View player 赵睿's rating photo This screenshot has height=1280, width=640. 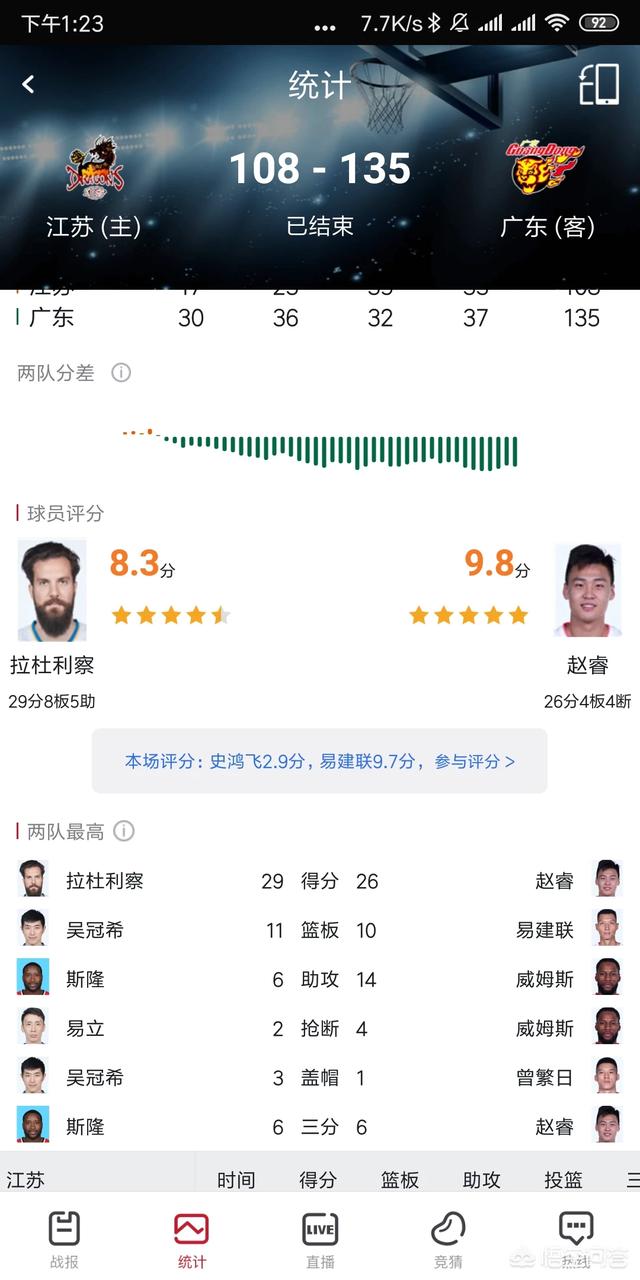pos(588,590)
